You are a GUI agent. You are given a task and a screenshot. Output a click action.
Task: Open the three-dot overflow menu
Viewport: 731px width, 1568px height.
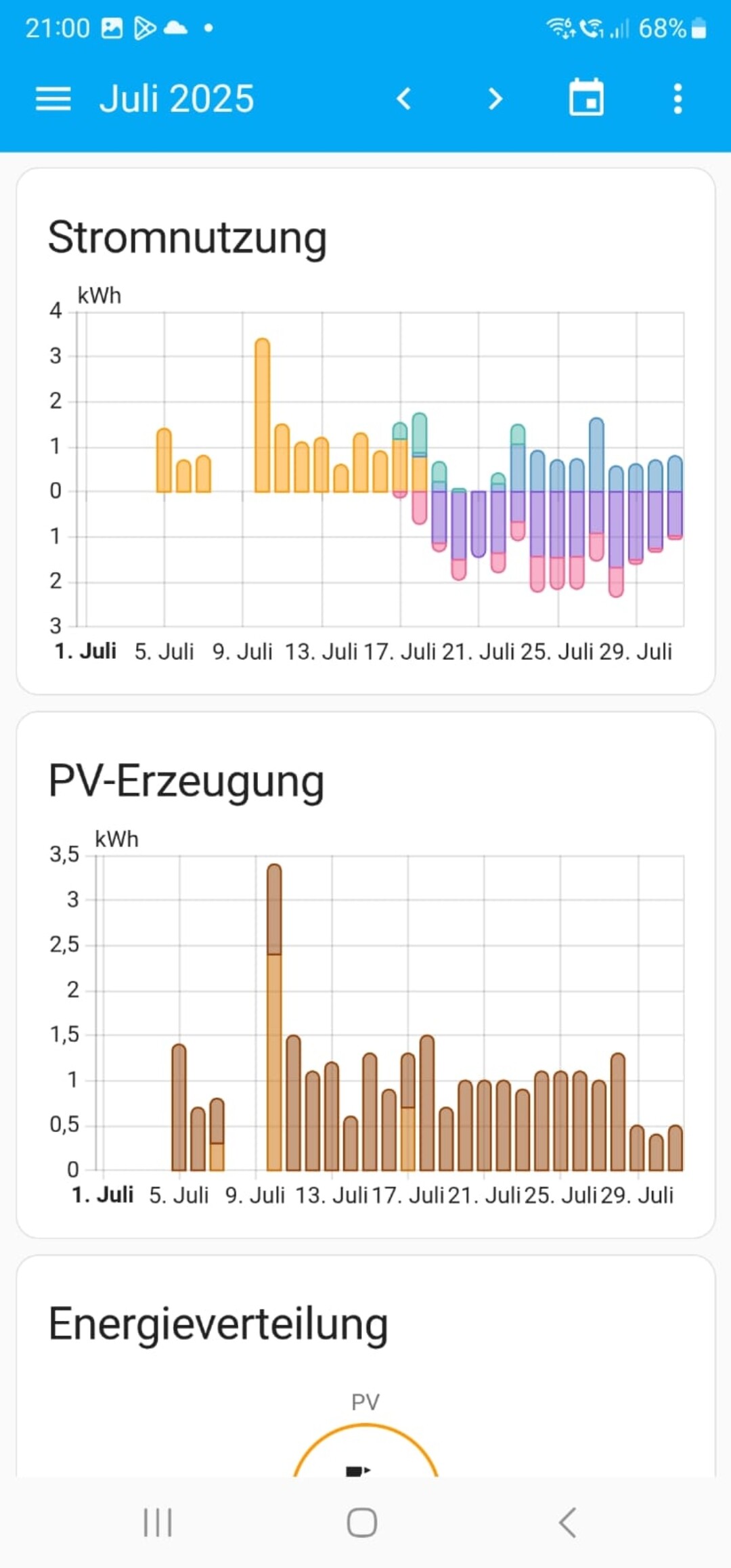[x=678, y=99]
